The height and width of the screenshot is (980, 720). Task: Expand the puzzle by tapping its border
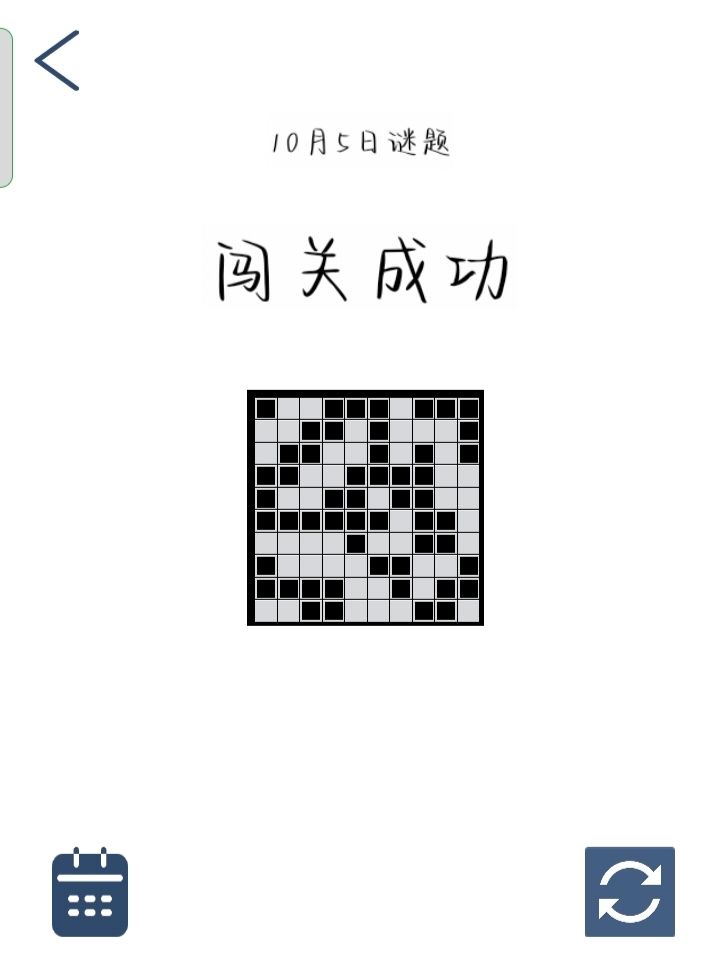pyautogui.click(x=365, y=393)
